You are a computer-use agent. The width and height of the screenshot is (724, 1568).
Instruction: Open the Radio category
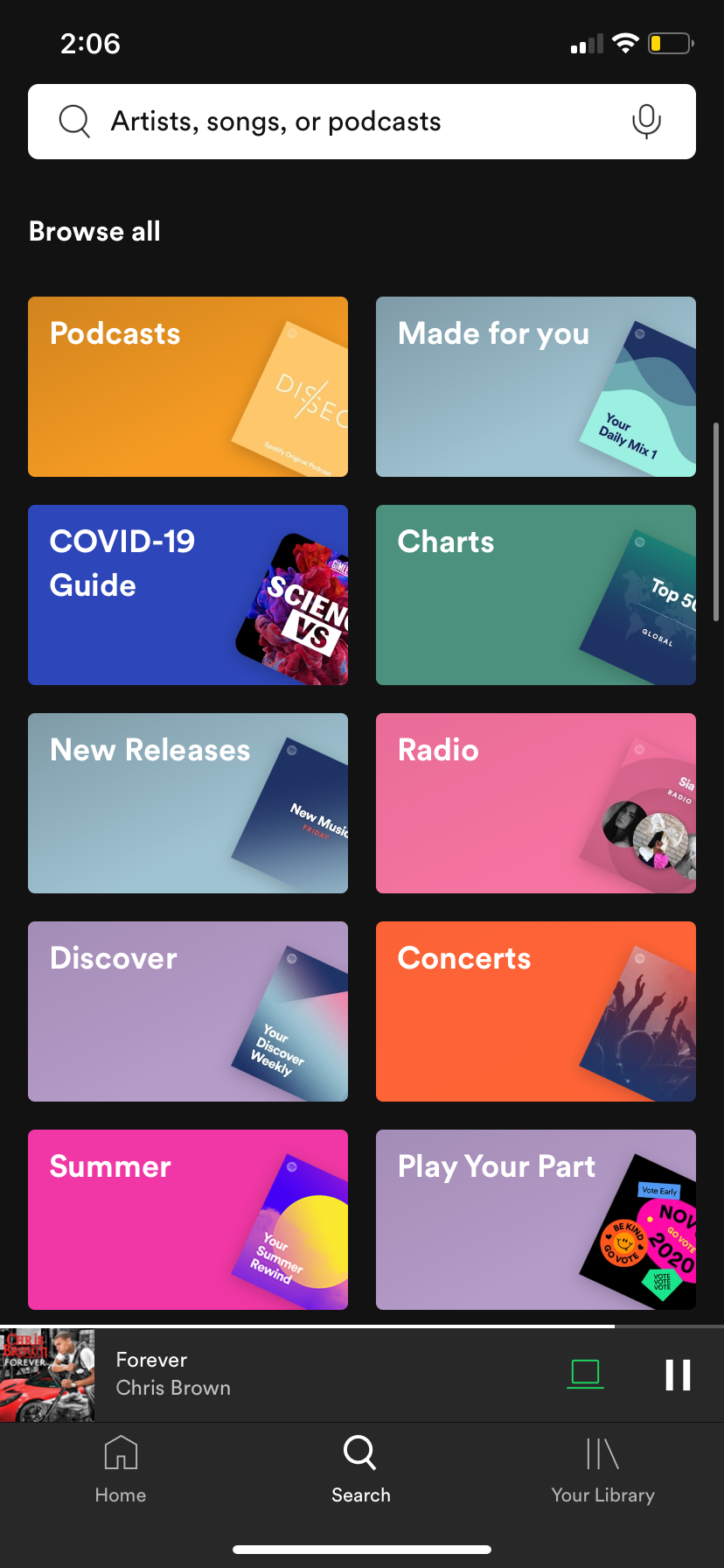point(535,803)
